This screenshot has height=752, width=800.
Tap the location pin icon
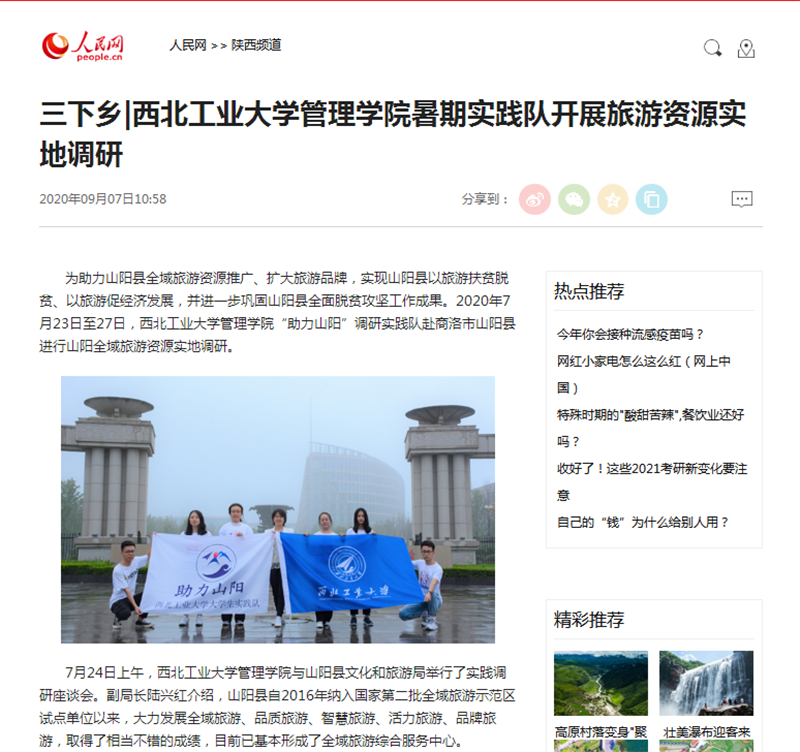click(746, 48)
